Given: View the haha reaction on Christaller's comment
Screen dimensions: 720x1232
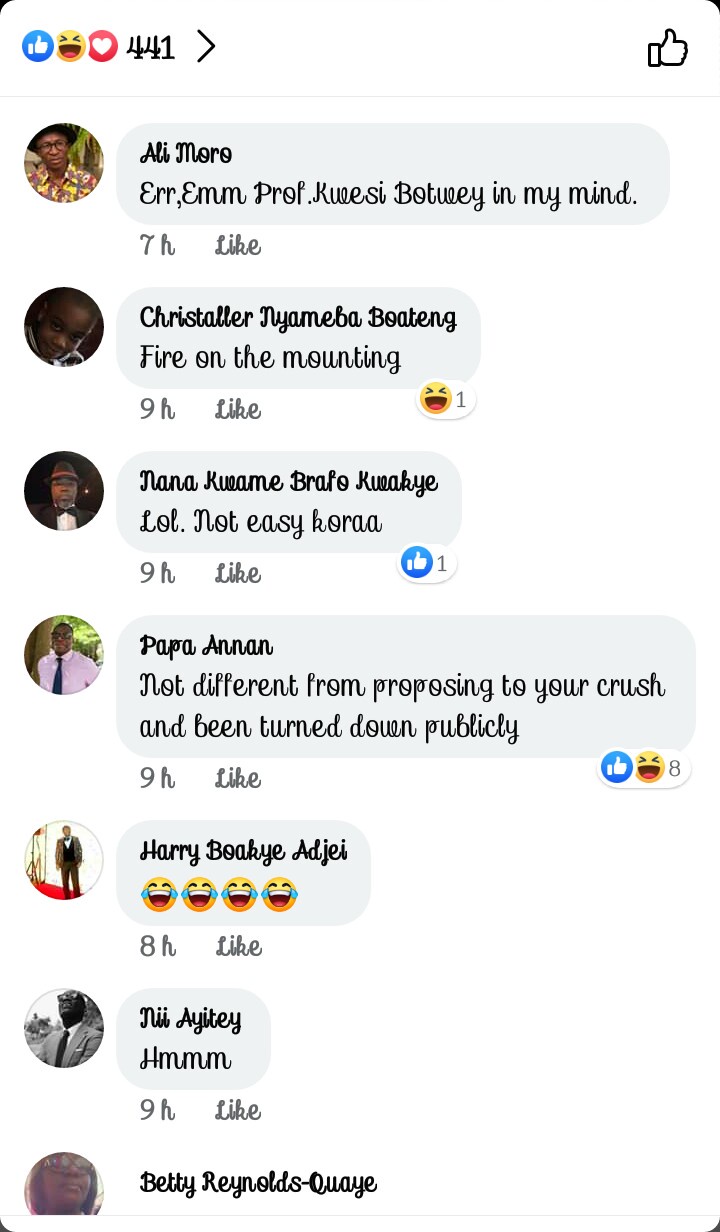Looking at the screenshot, I should click(445, 401).
